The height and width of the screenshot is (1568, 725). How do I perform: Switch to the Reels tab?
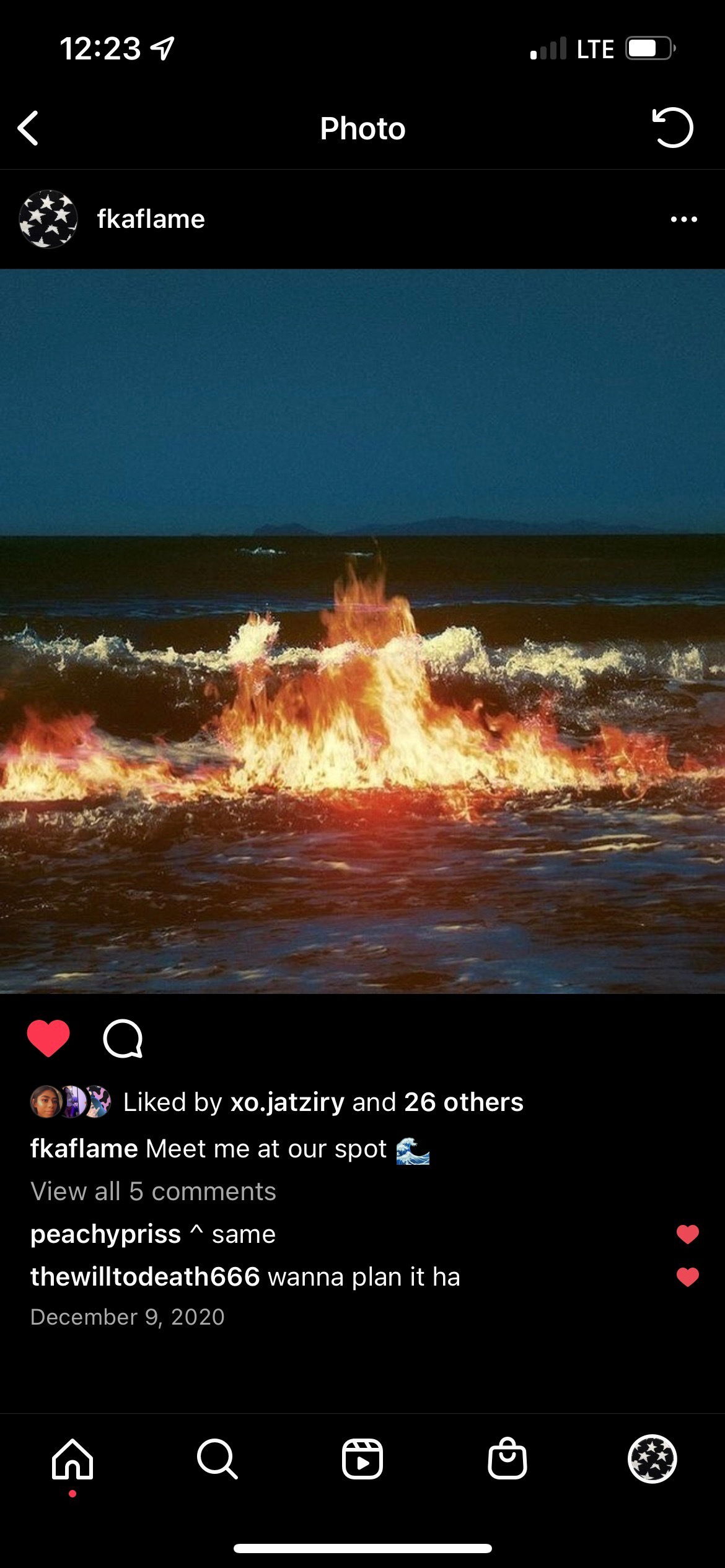click(x=362, y=1460)
